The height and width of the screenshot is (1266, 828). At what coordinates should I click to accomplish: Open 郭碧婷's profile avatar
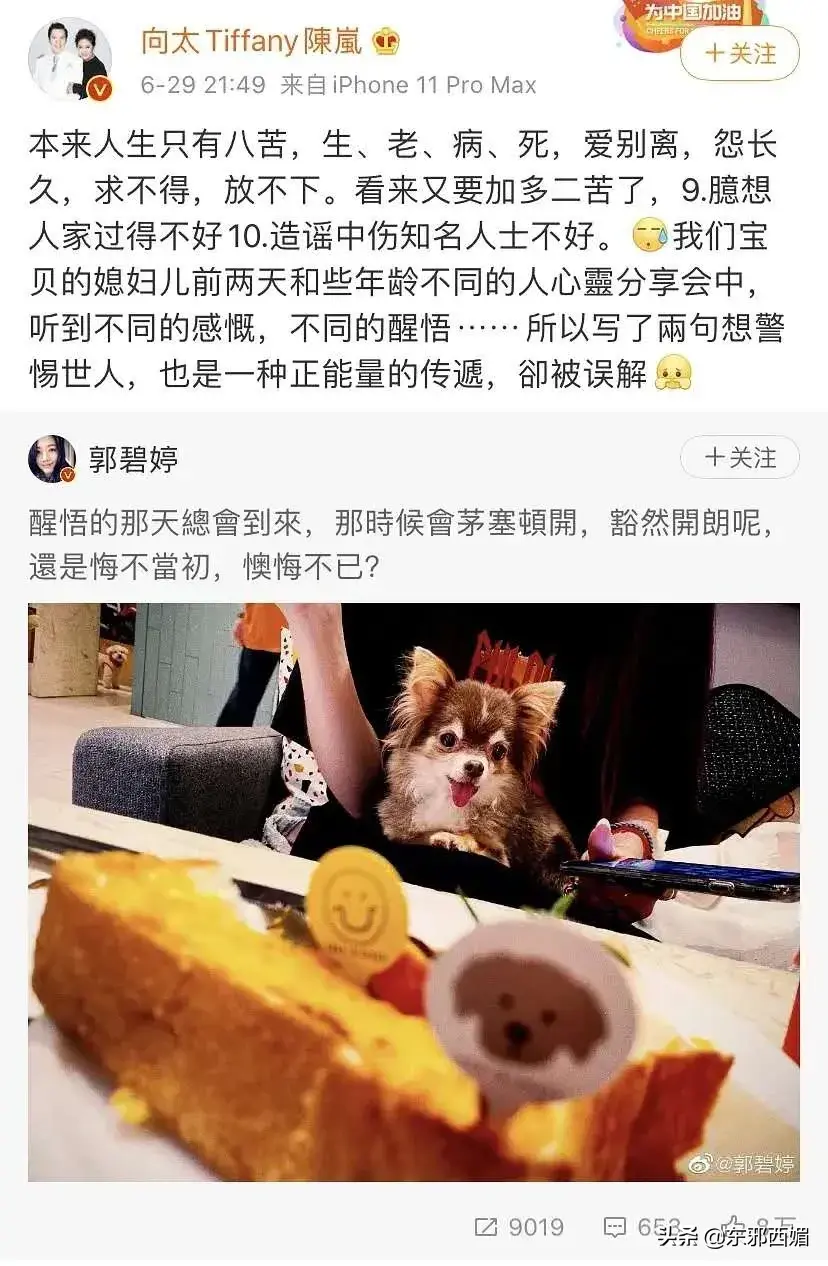pyautogui.click(x=52, y=459)
